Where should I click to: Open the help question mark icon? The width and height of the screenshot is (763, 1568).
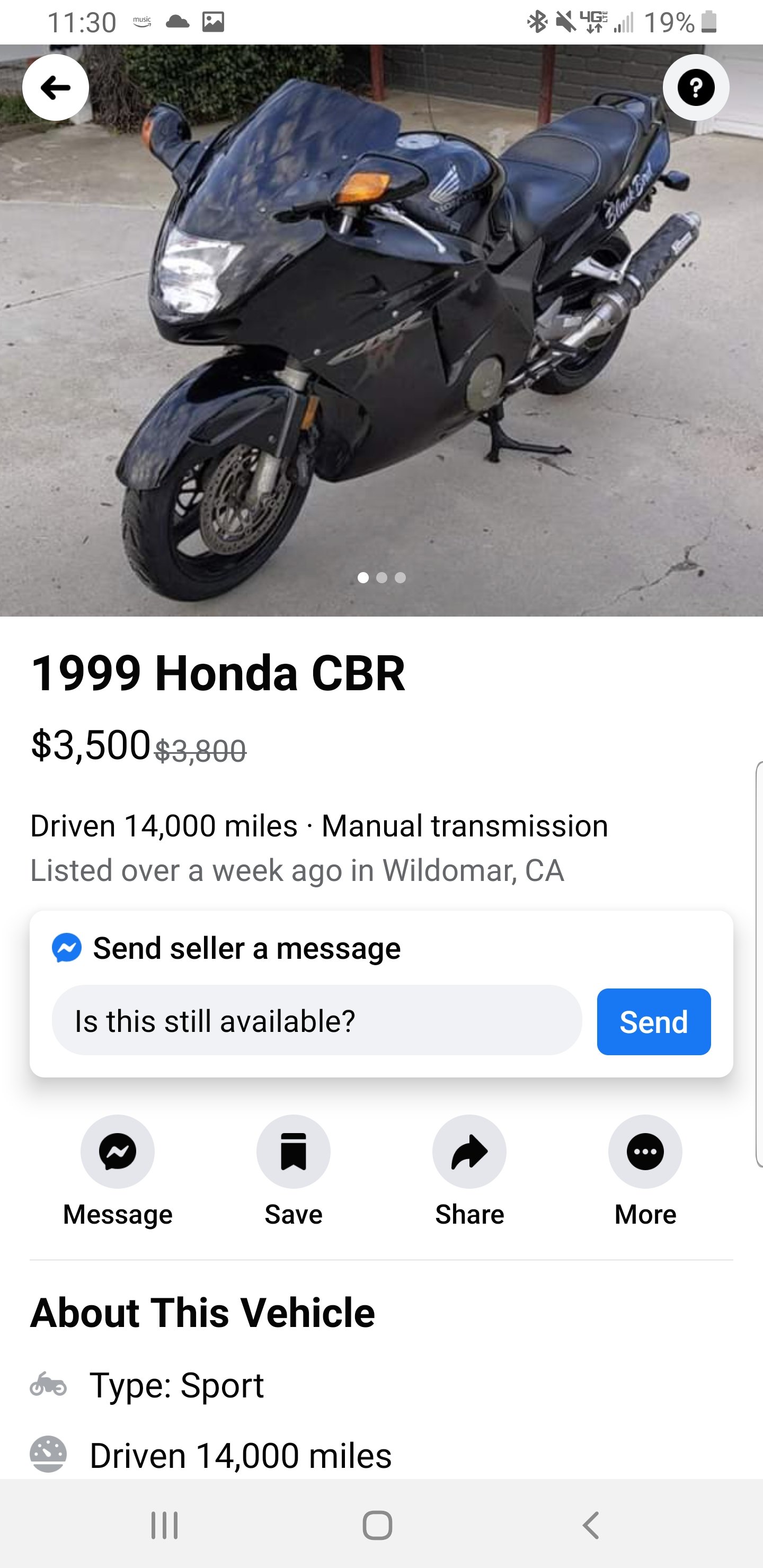(696, 87)
